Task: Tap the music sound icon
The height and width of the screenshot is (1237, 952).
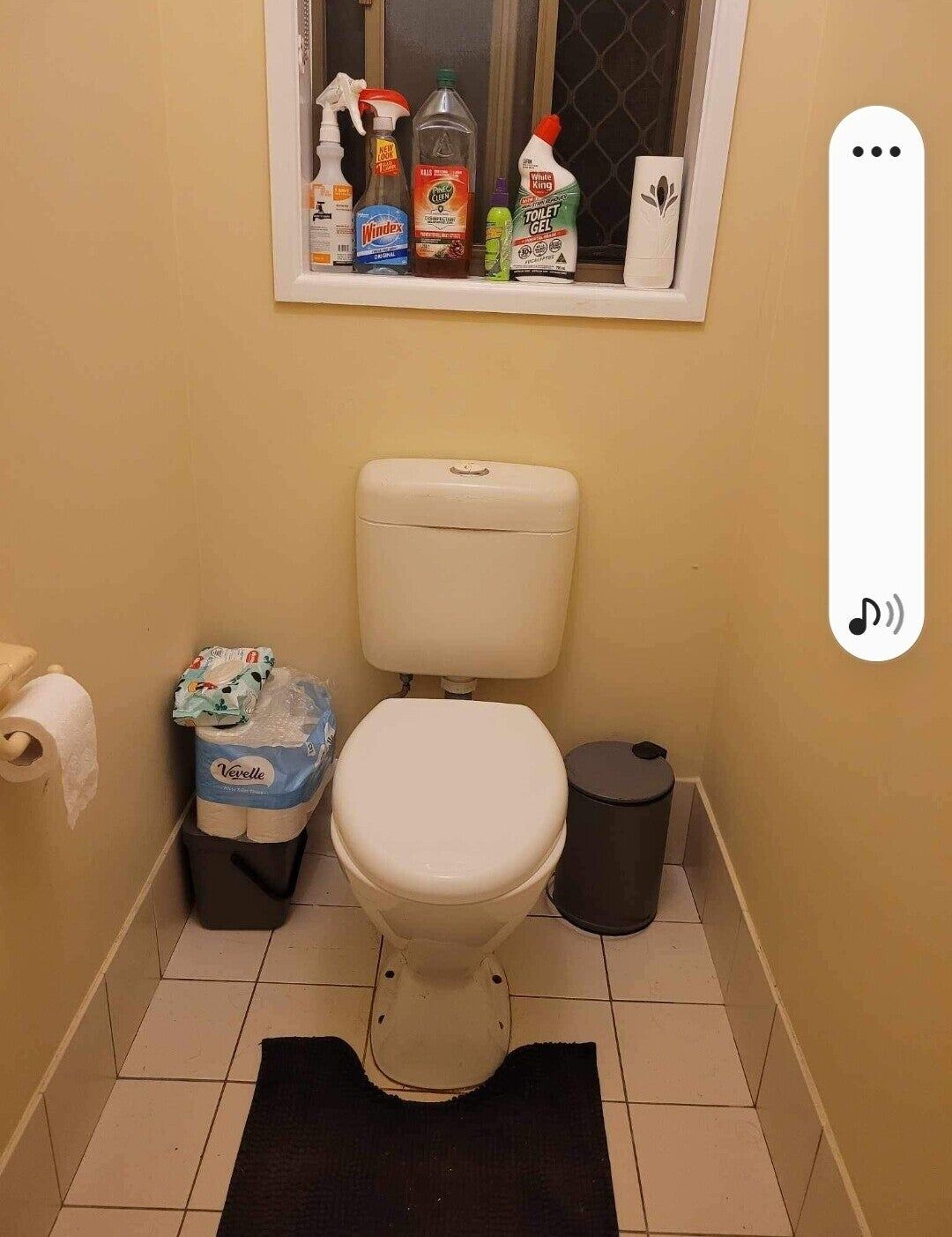Action: pos(875,615)
